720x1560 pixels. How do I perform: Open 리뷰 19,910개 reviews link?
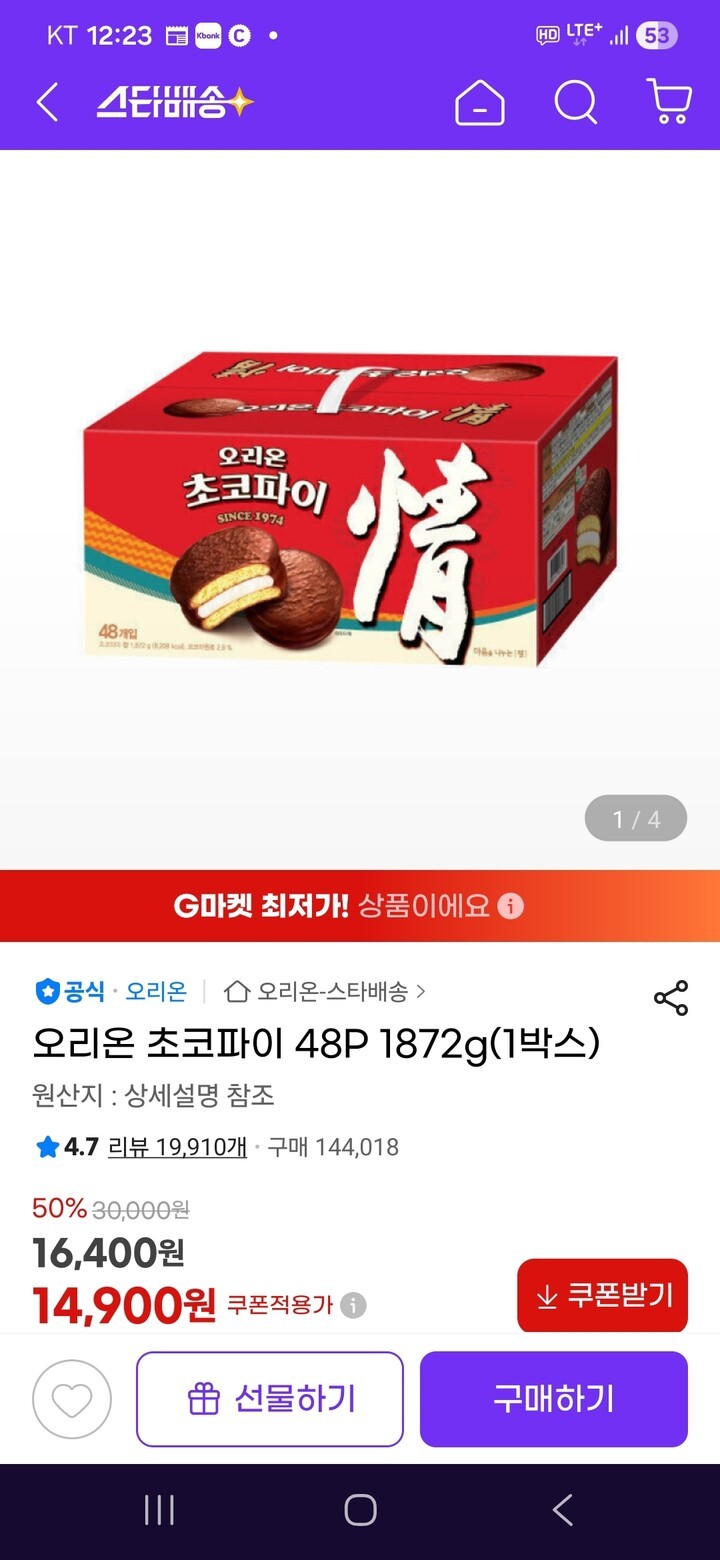click(x=177, y=1147)
